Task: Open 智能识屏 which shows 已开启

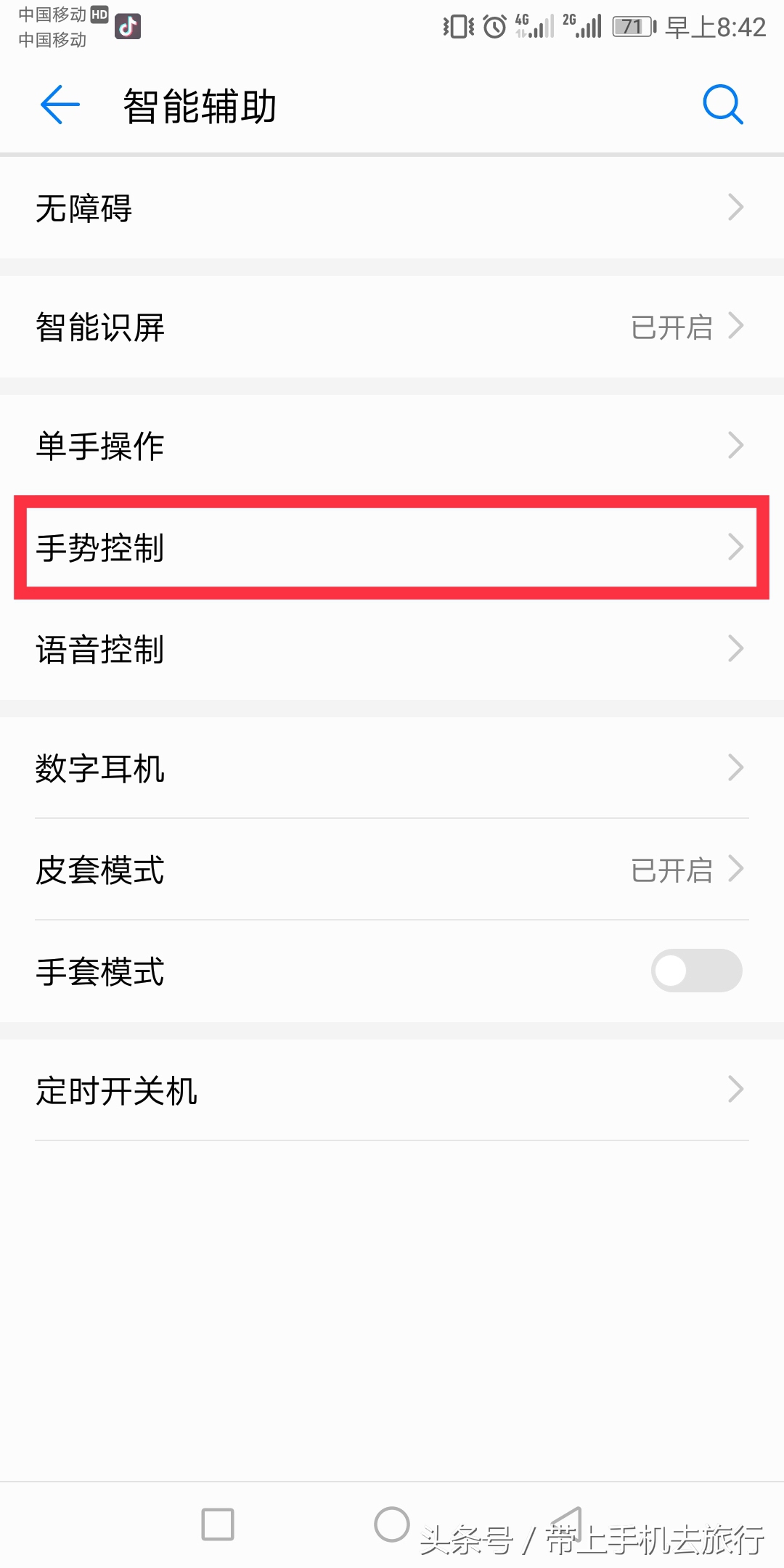Action: click(392, 327)
